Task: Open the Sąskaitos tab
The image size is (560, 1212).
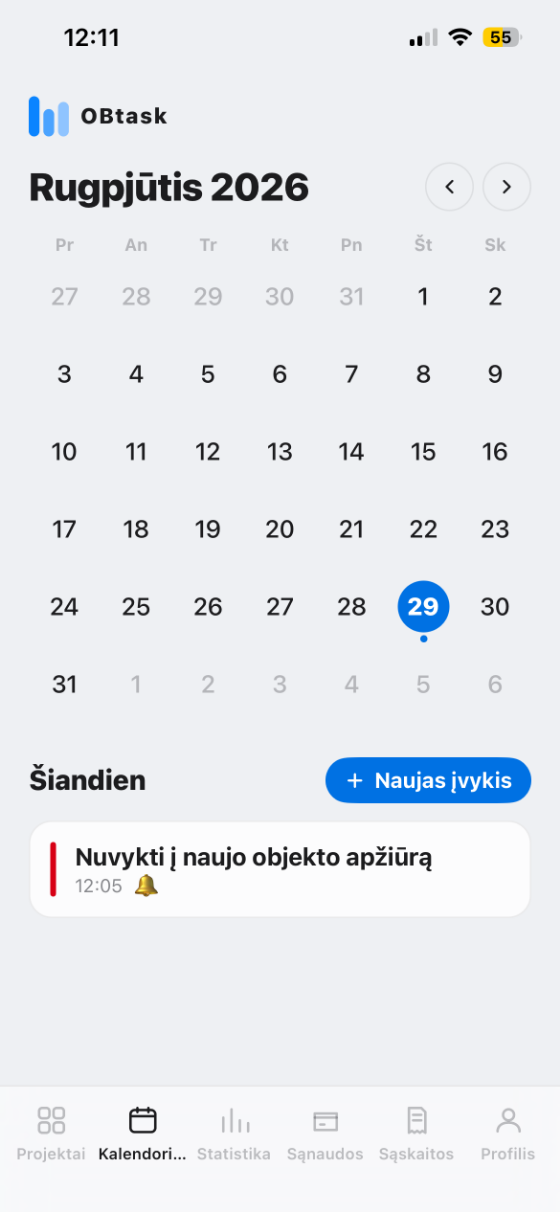Action: pyautogui.click(x=416, y=1134)
